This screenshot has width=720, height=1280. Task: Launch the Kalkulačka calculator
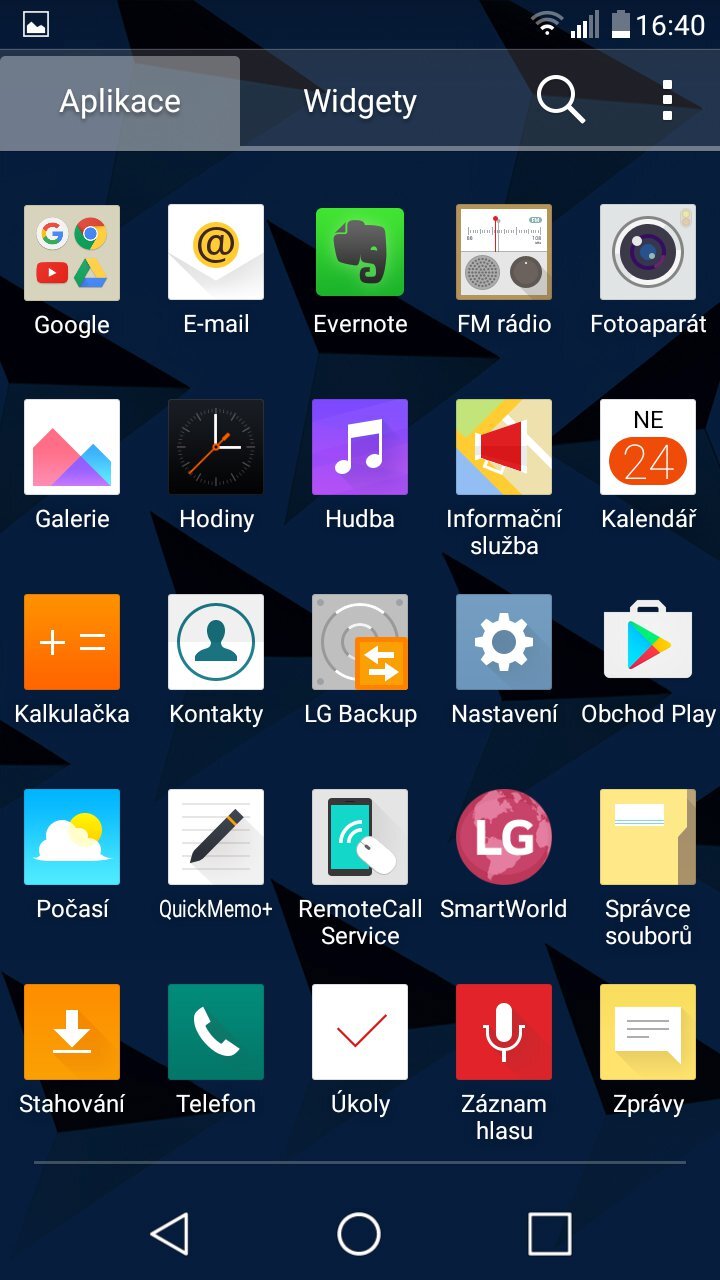point(72,642)
